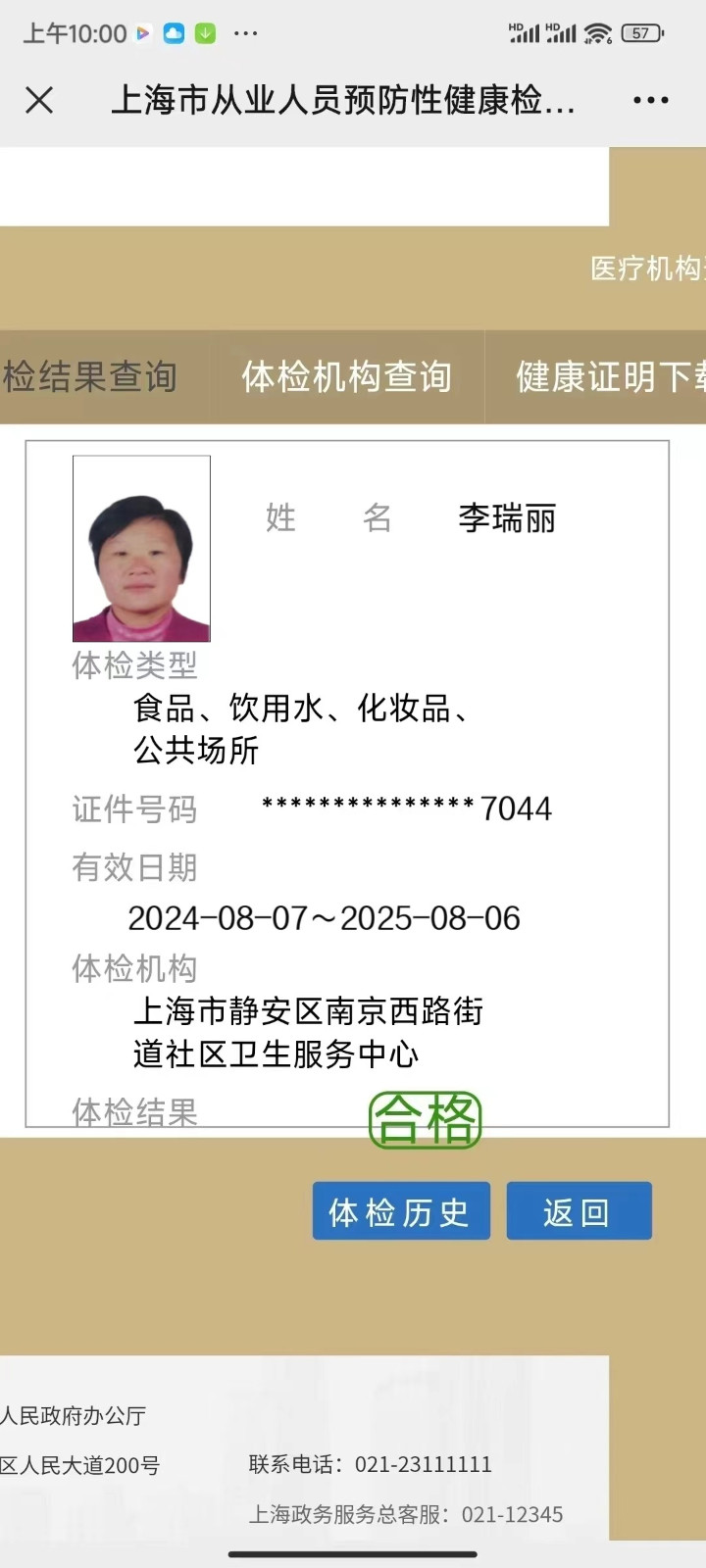706x1568 pixels.
Task: Open the three-dot overflow menu
Action: click(x=650, y=100)
